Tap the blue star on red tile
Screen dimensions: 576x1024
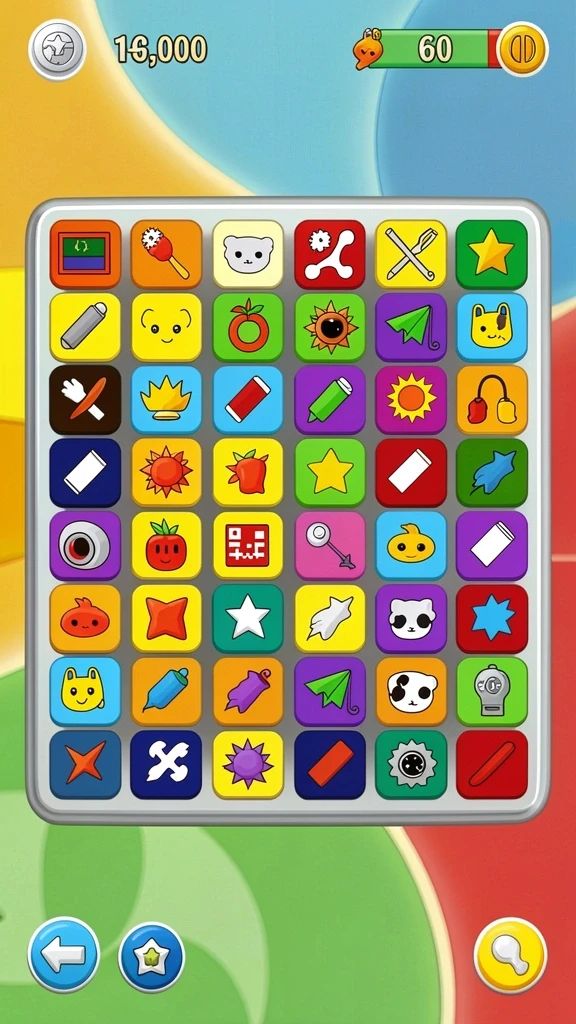[x=492, y=618]
